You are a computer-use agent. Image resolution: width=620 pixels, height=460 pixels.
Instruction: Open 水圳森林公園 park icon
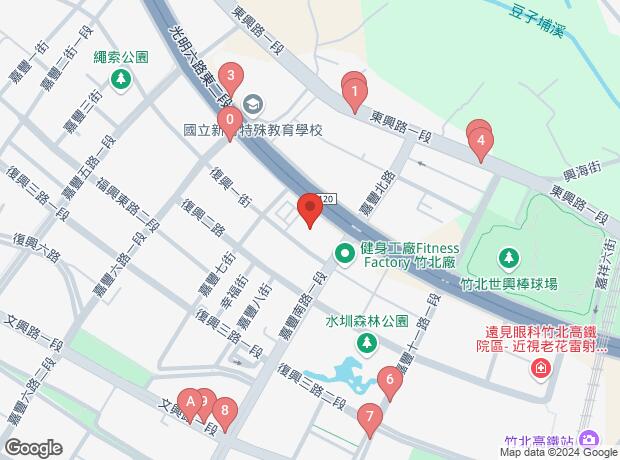(x=368, y=342)
